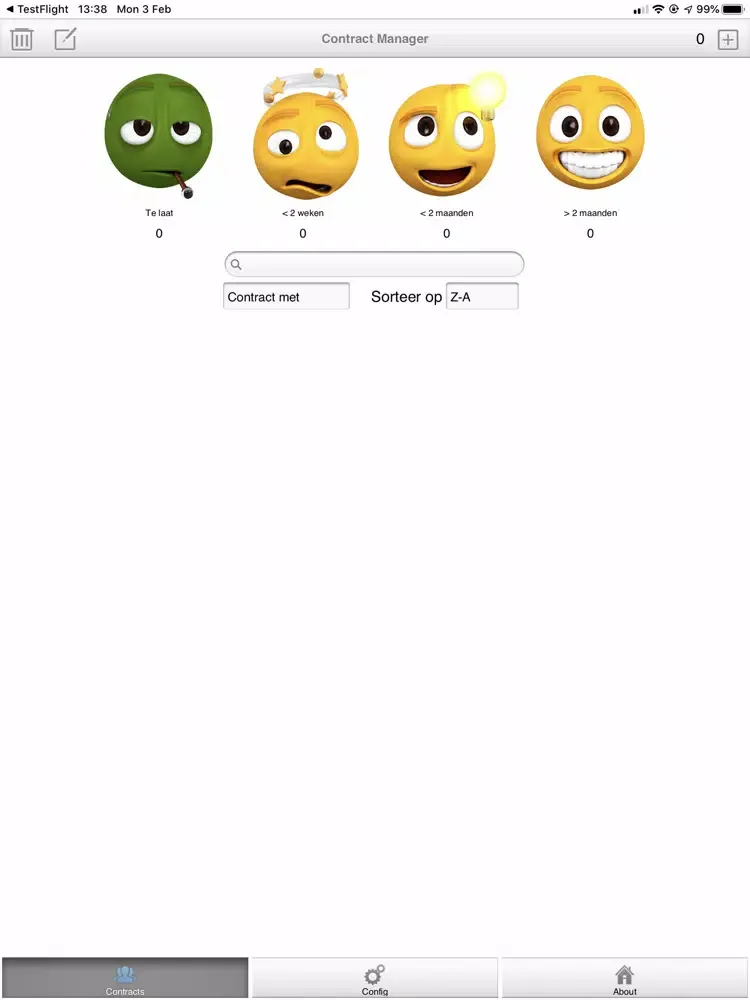Switch to the About tab

coord(625,979)
